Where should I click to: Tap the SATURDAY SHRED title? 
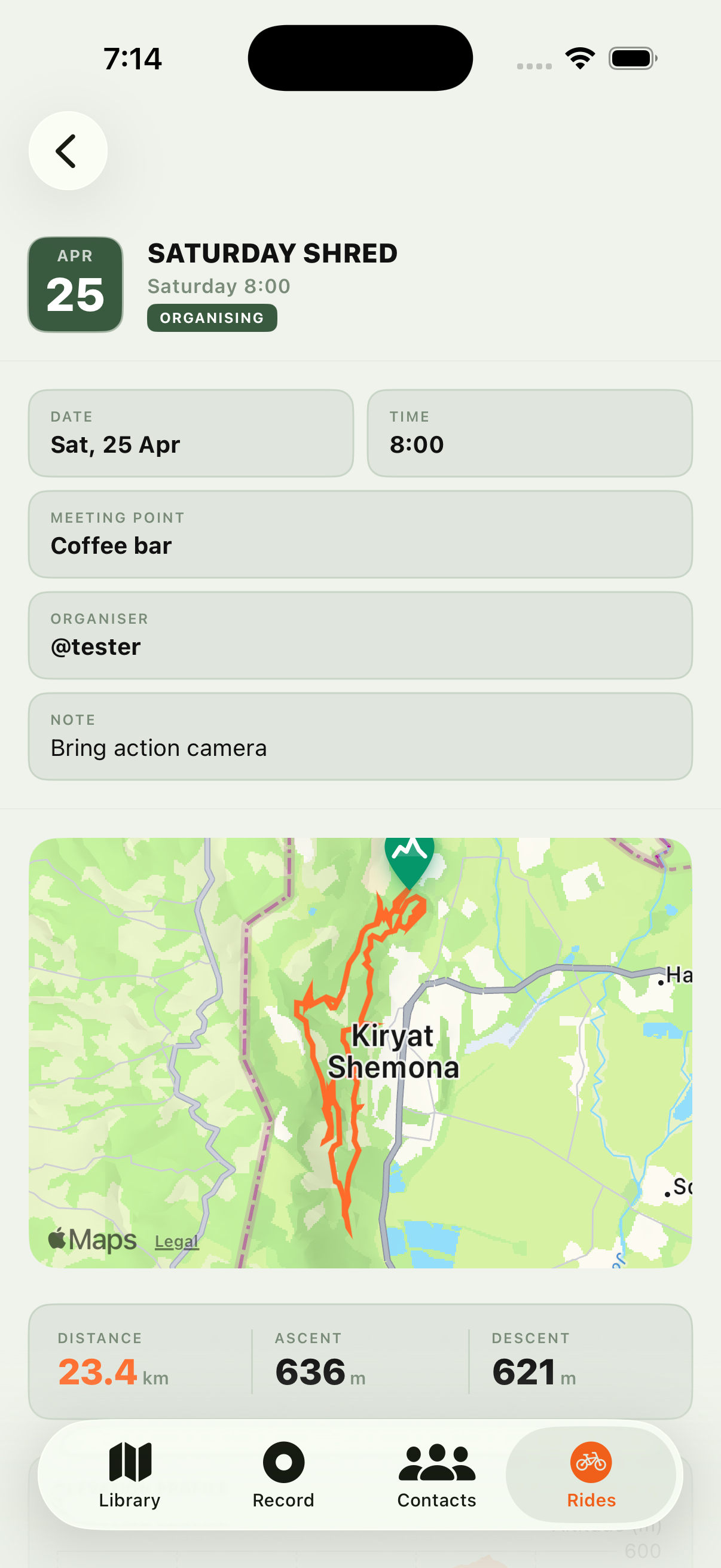point(272,253)
